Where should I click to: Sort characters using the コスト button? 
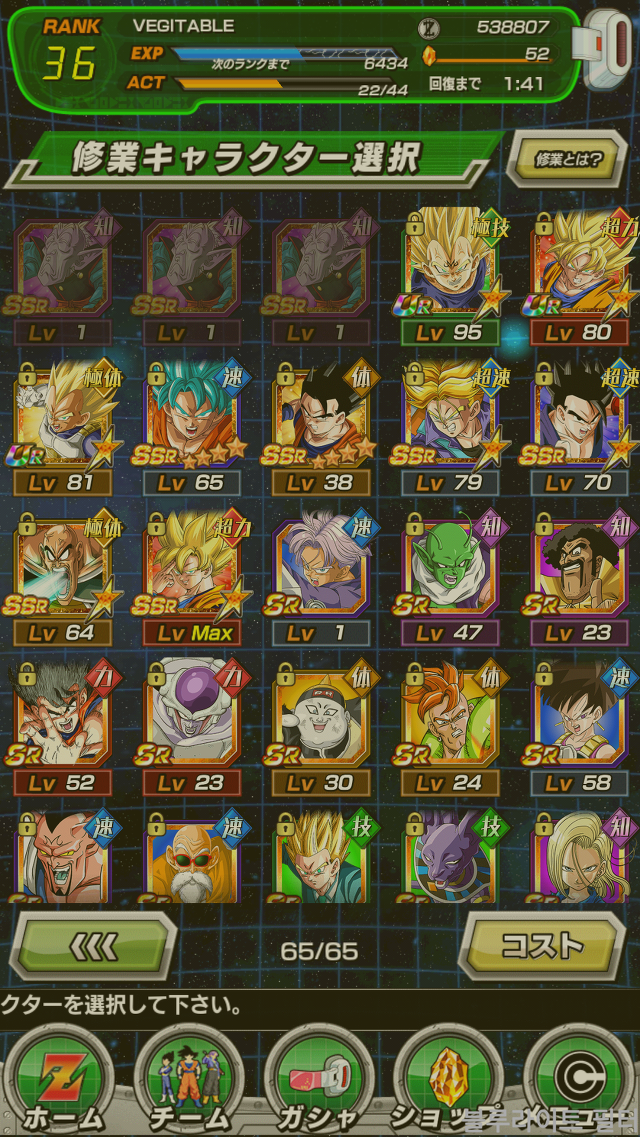pos(542,945)
